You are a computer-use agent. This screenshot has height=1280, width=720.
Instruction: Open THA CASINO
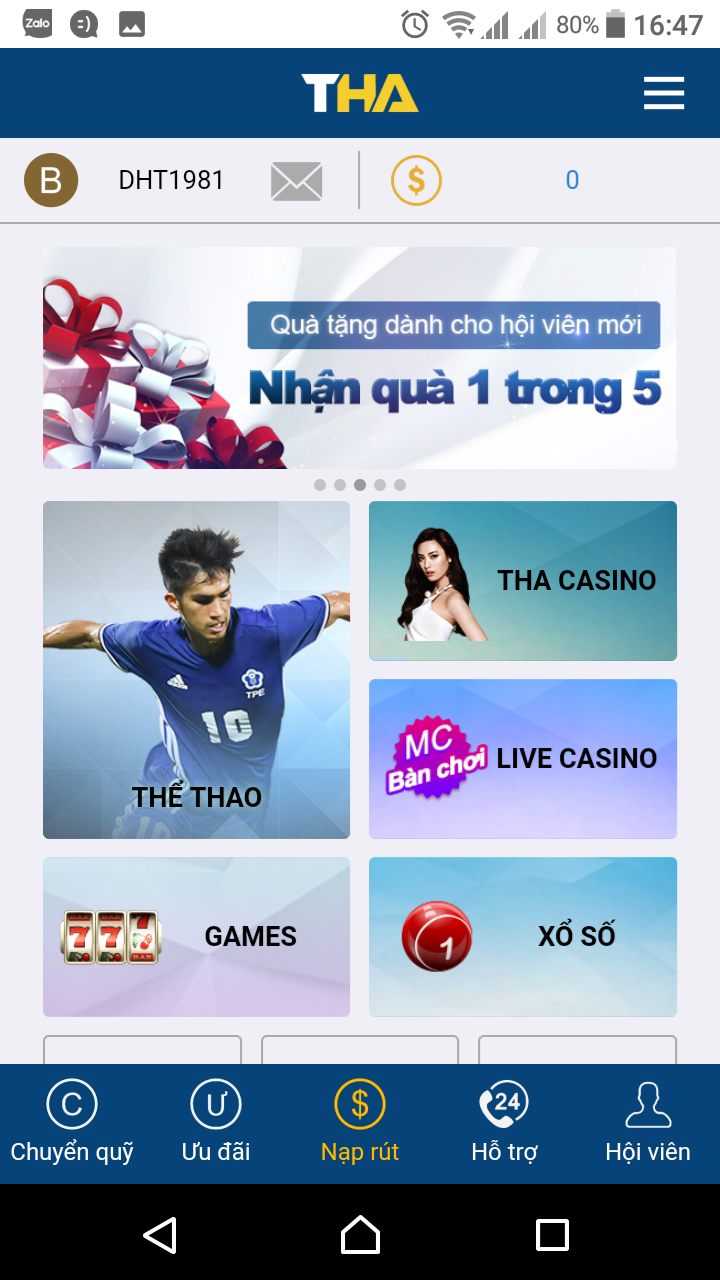(x=523, y=581)
